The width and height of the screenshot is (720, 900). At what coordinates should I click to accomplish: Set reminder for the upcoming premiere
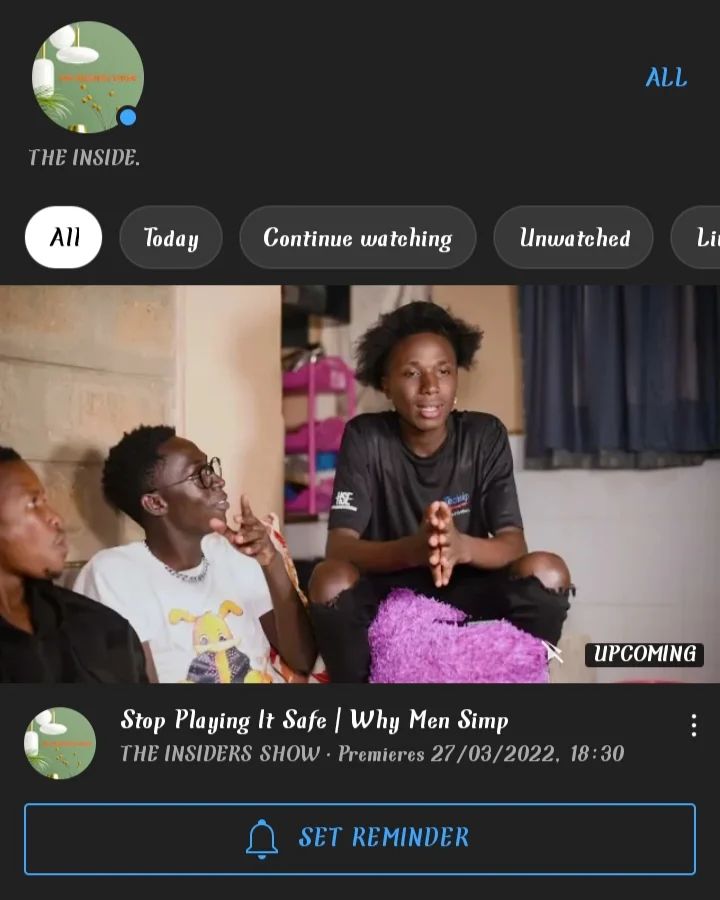(360, 838)
